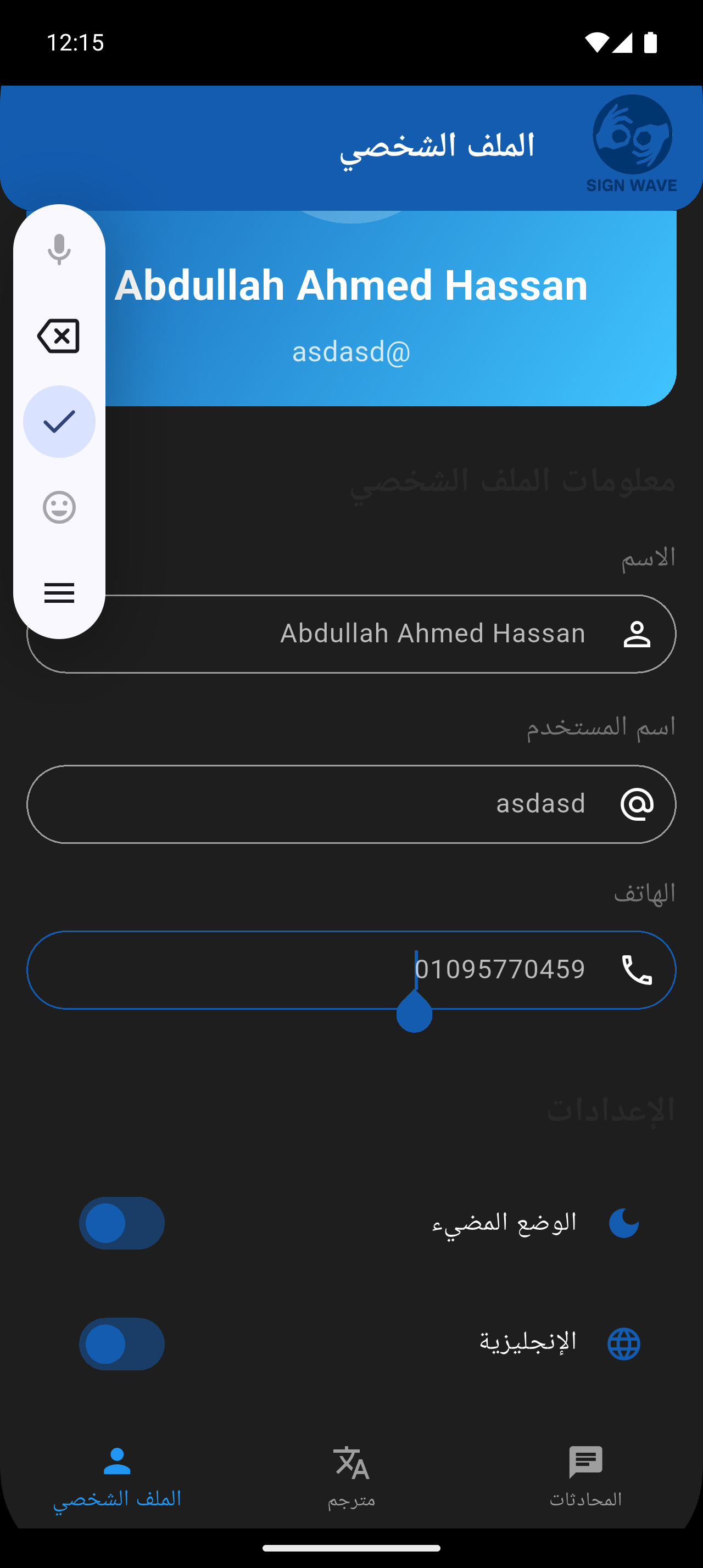Image resolution: width=703 pixels, height=1568 pixels.
Task: Open the emoji picker icon
Action: tap(58, 508)
